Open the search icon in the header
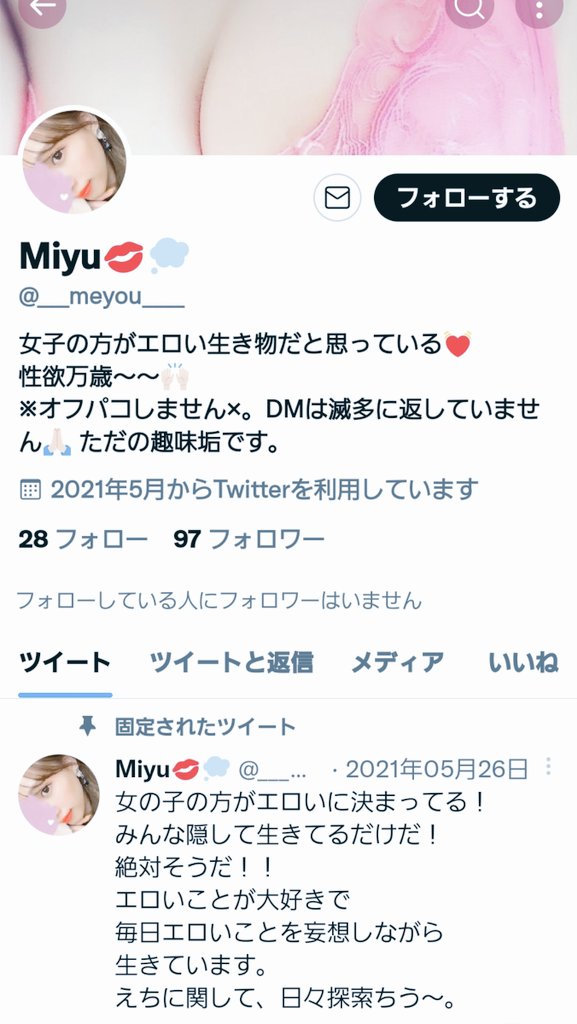This screenshot has height=1024, width=577. 469,7
